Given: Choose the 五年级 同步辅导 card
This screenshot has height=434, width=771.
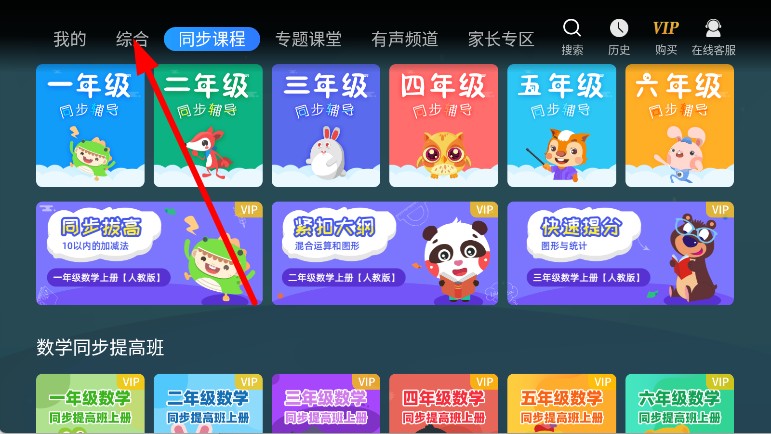Looking at the screenshot, I should pos(562,126).
